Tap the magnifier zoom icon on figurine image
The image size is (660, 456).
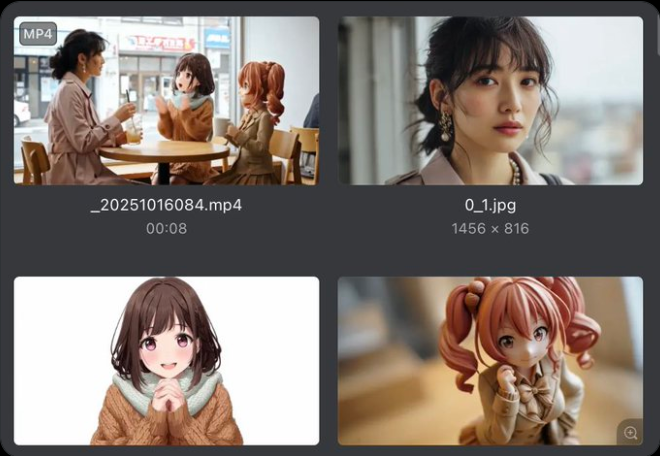click(630, 432)
